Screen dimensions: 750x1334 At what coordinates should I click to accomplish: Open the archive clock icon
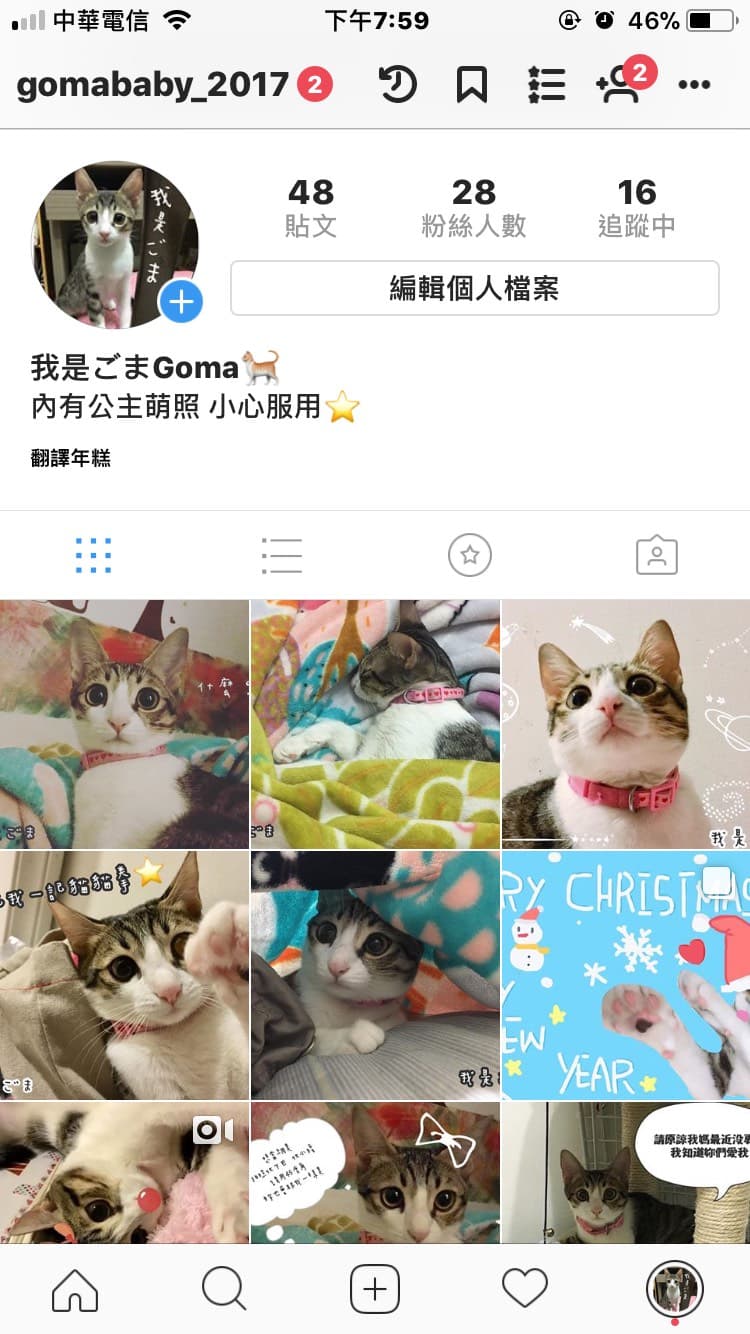click(397, 85)
